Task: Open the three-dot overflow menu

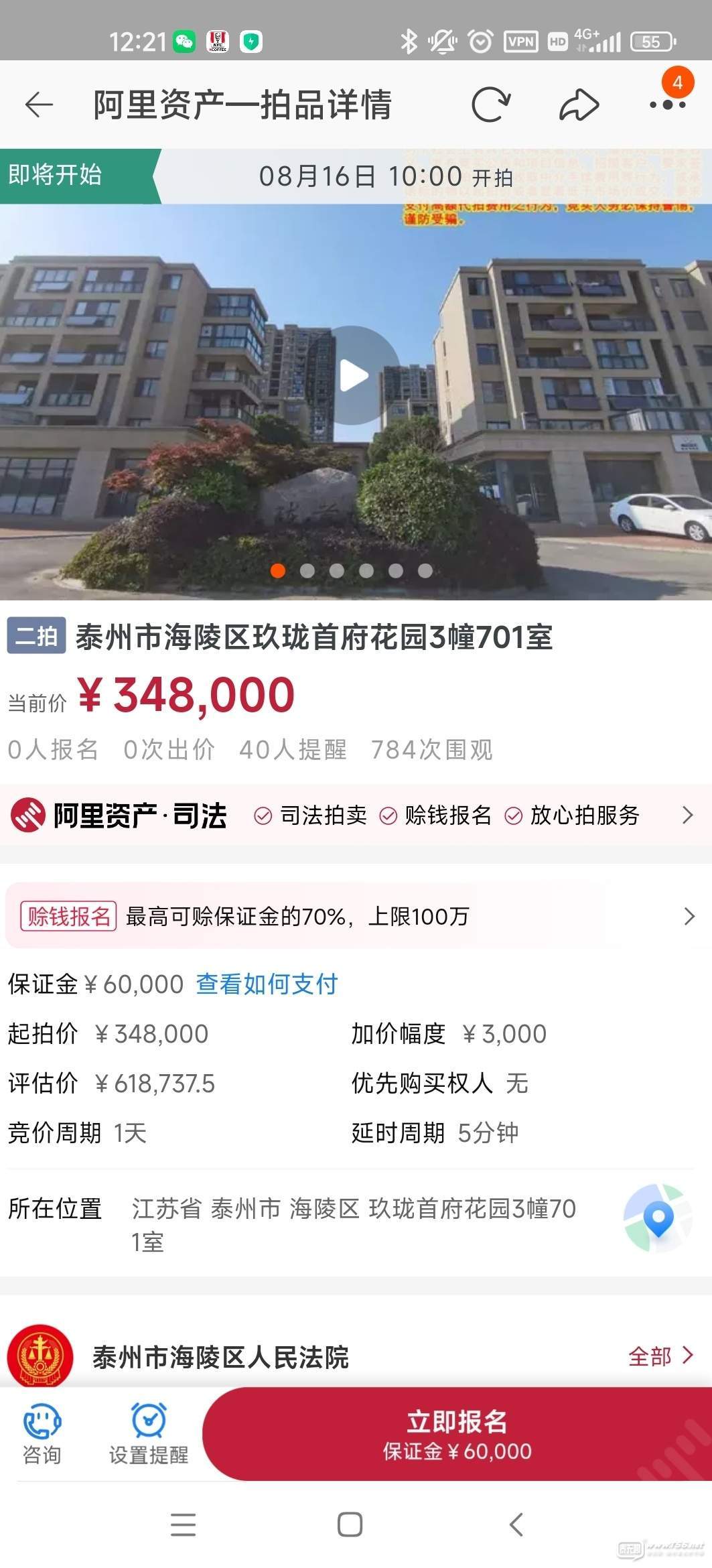Action: pos(668,105)
